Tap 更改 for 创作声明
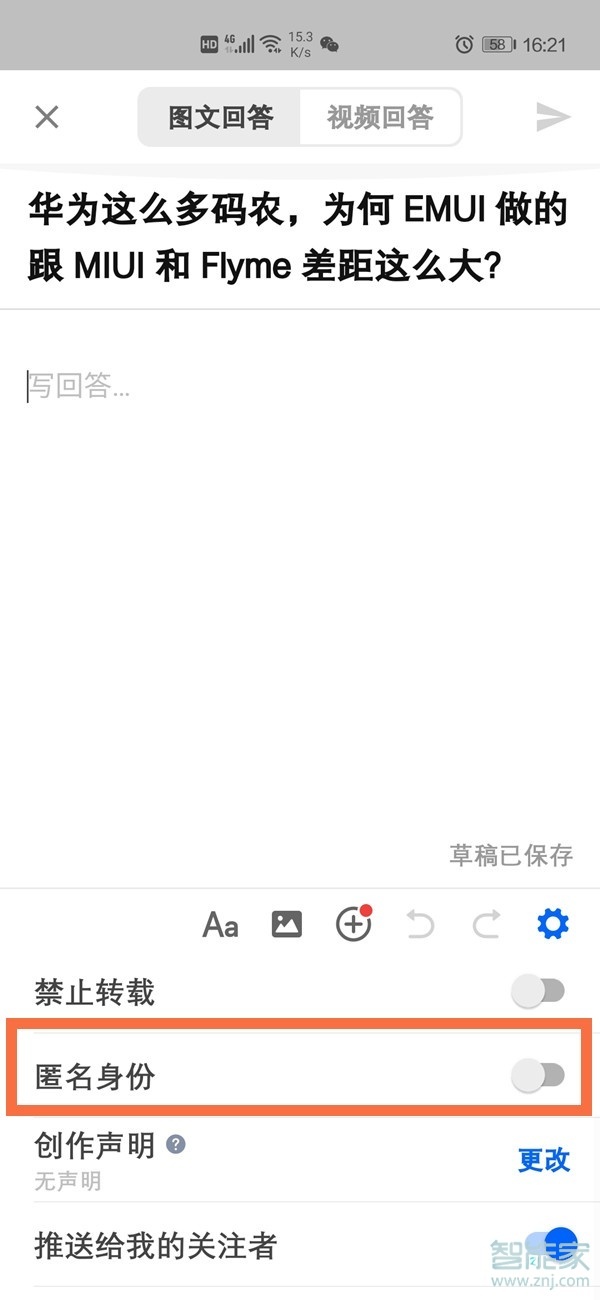 coord(544,1159)
